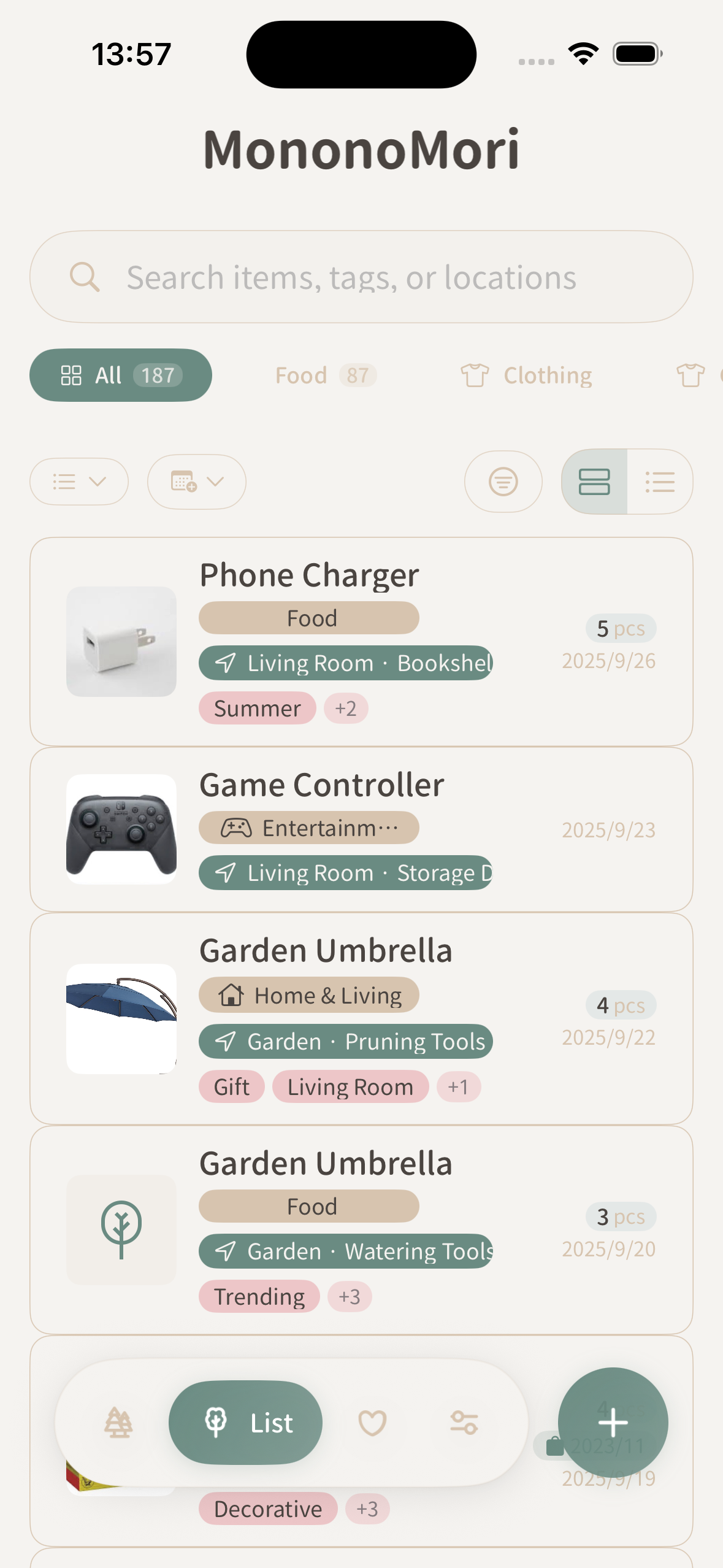
Task: Expand the list sort dropdown
Action: [79, 482]
